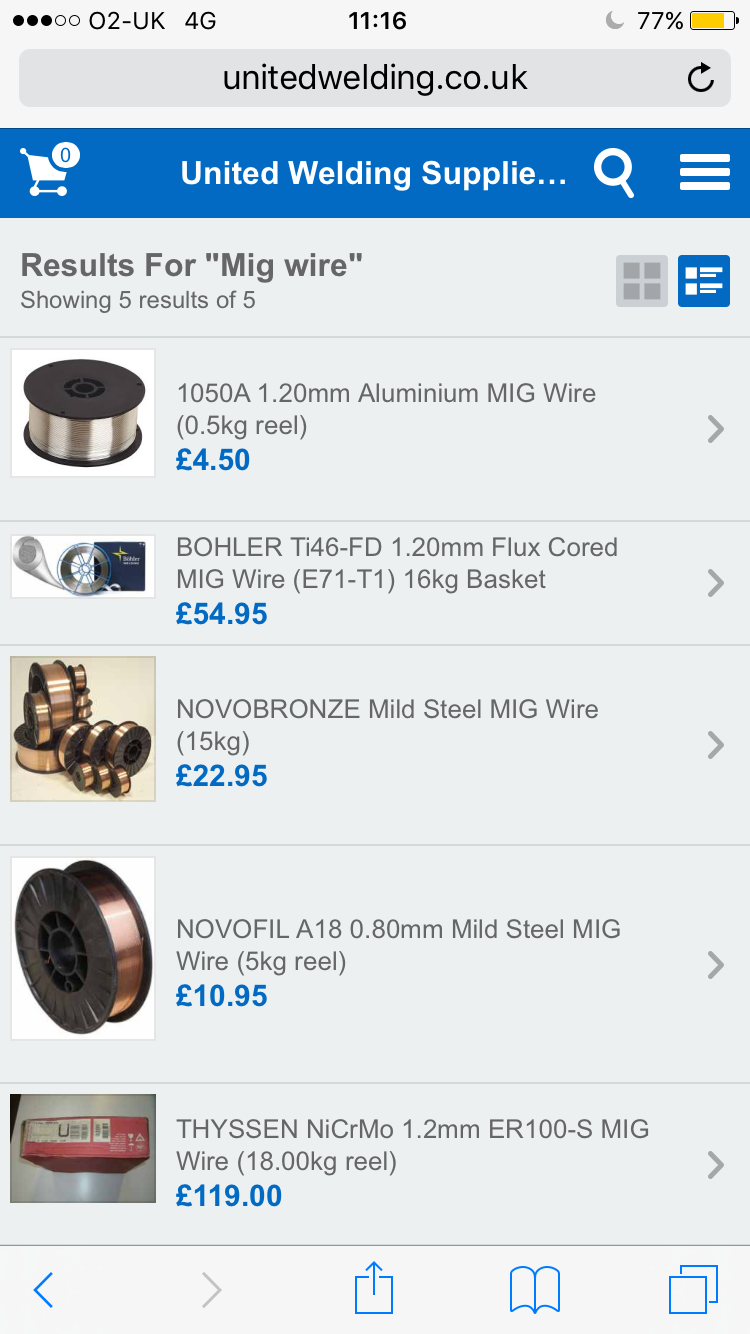
Task: Select NOVOFIL A18 0.80mm 5kg reel
Action: point(375,964)
